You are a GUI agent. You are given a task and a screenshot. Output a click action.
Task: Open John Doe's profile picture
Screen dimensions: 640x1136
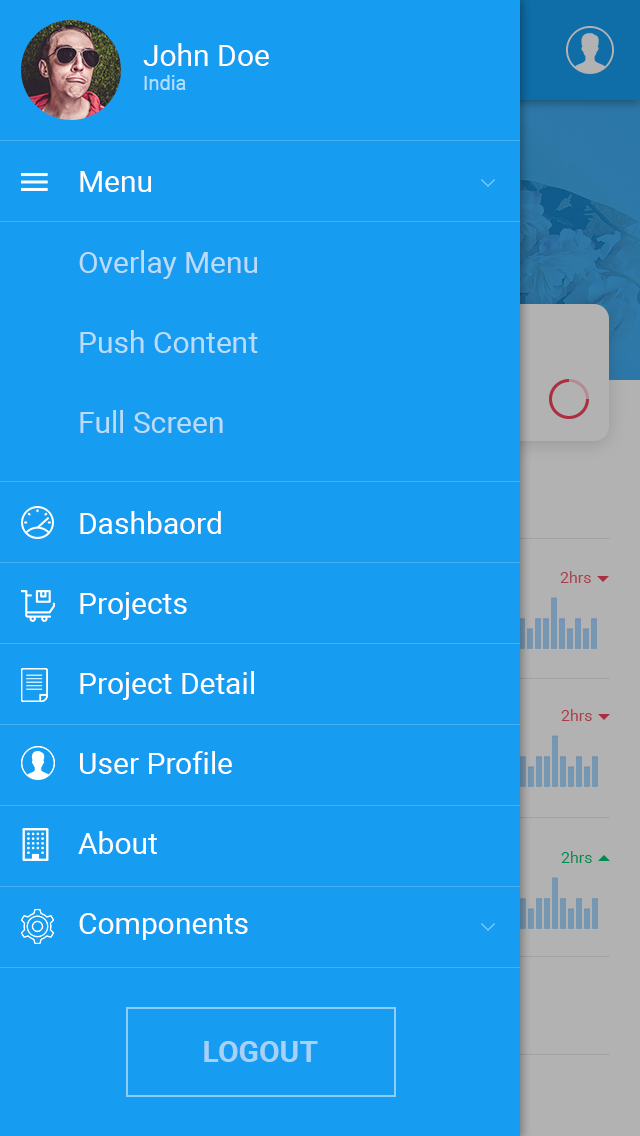pyautogui.click(x=71, y=70)
